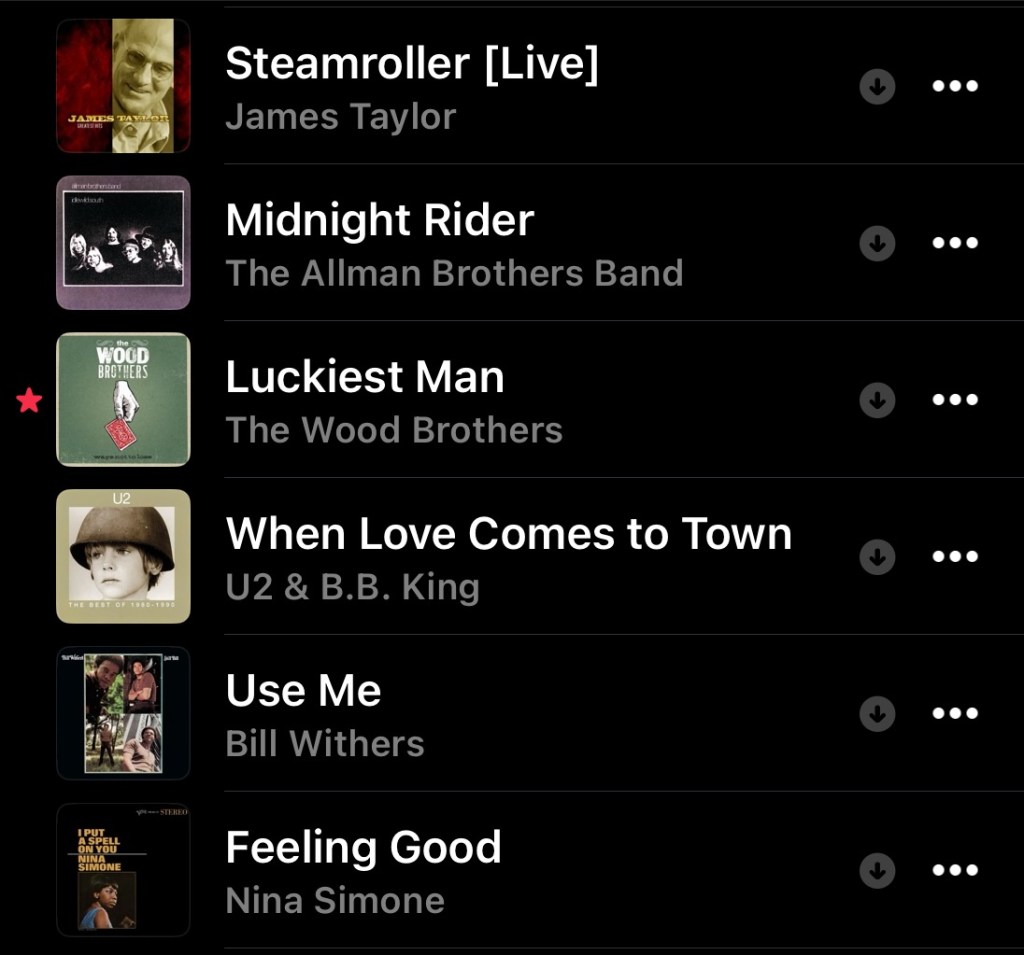Download When Love Comes to Town
Screen dimensions: 1024x955
[877, 556]
